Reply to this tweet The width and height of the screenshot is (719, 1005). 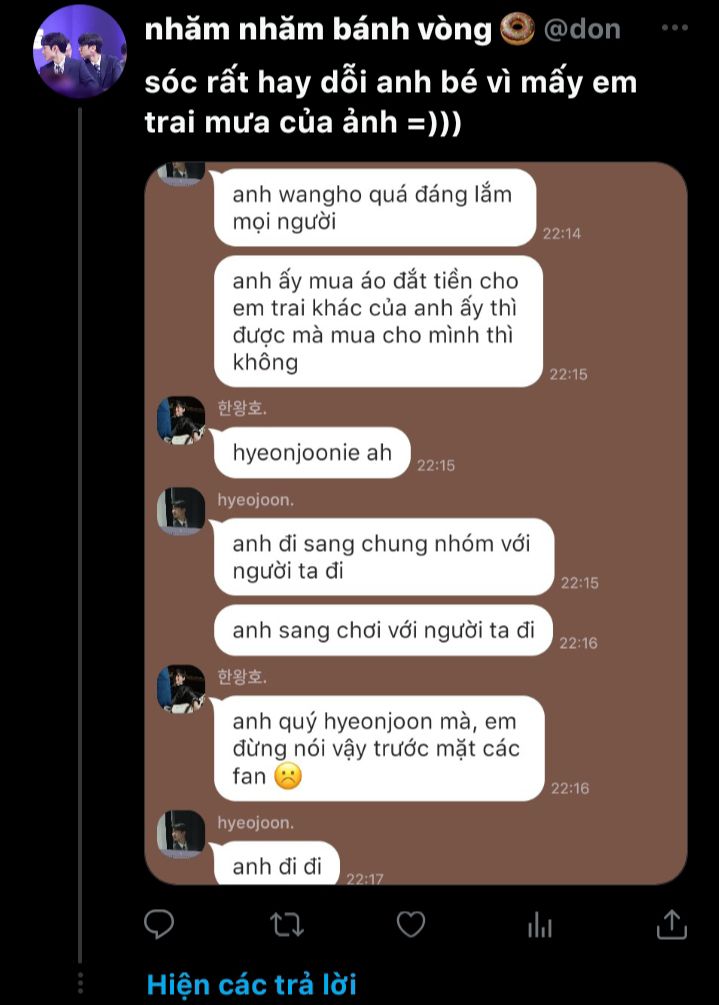pyautogui.click(x=159, y=923)
